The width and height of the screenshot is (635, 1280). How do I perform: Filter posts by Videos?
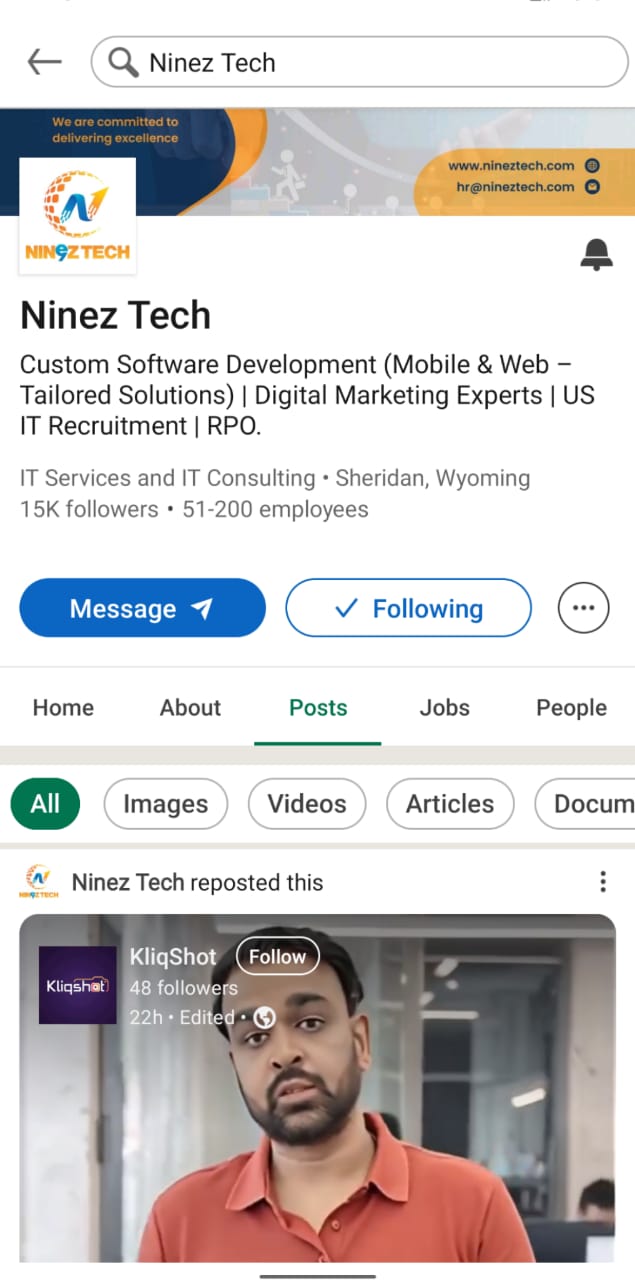[307, 804]
